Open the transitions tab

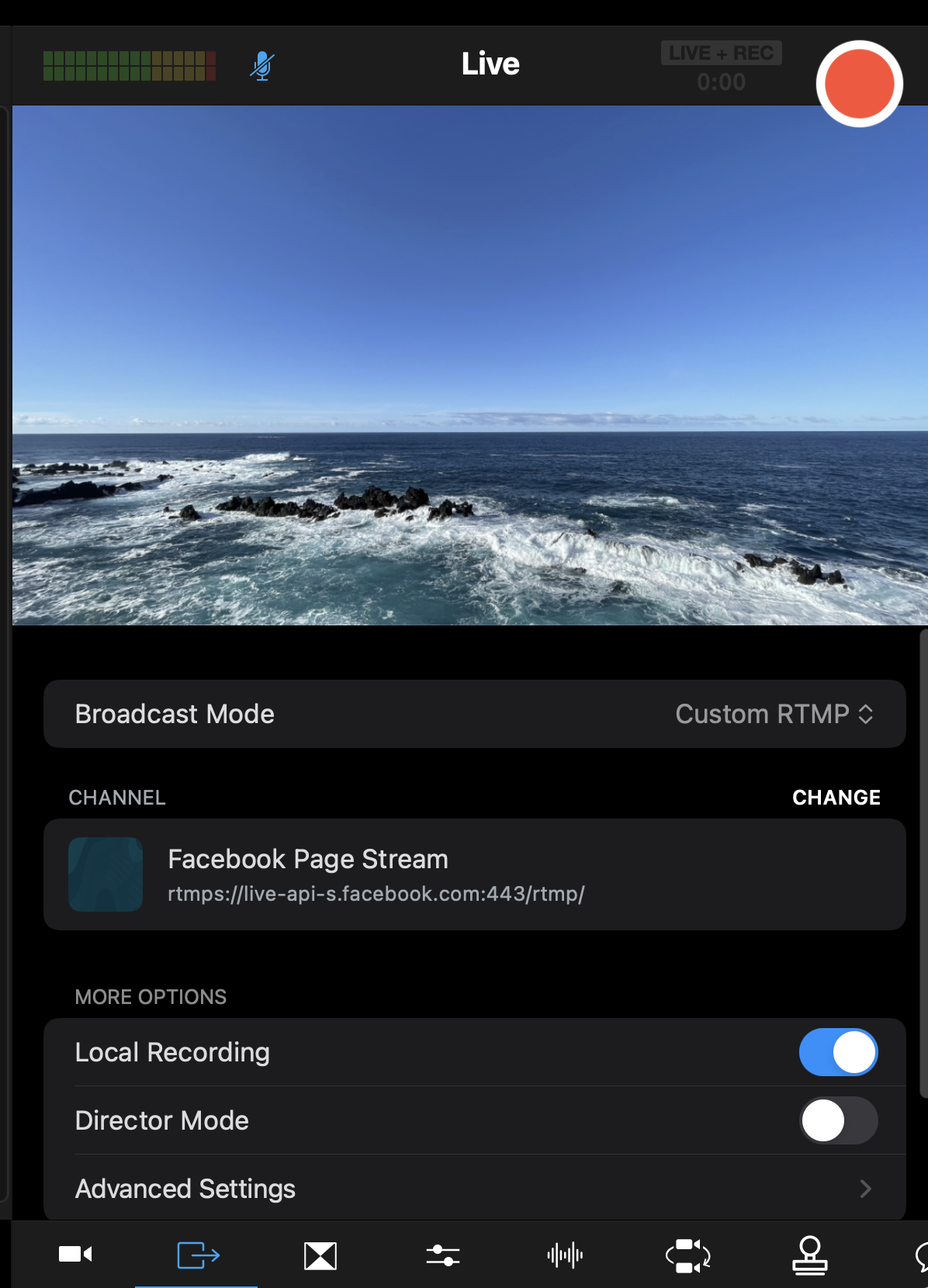[x=320, y=1255]
